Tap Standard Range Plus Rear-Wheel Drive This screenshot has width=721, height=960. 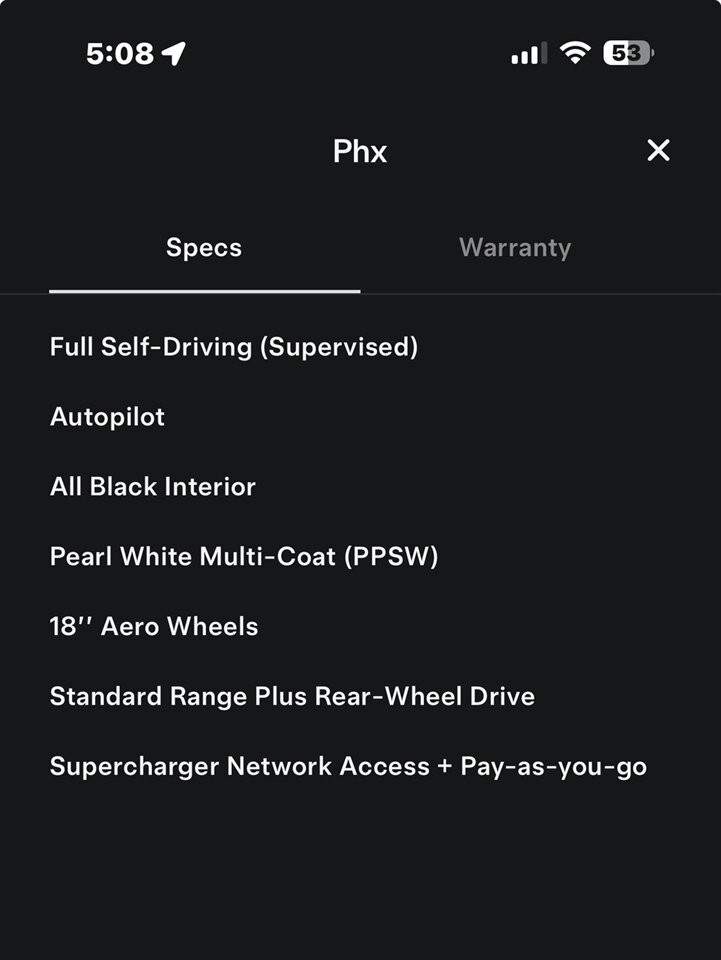coord(291,696)
